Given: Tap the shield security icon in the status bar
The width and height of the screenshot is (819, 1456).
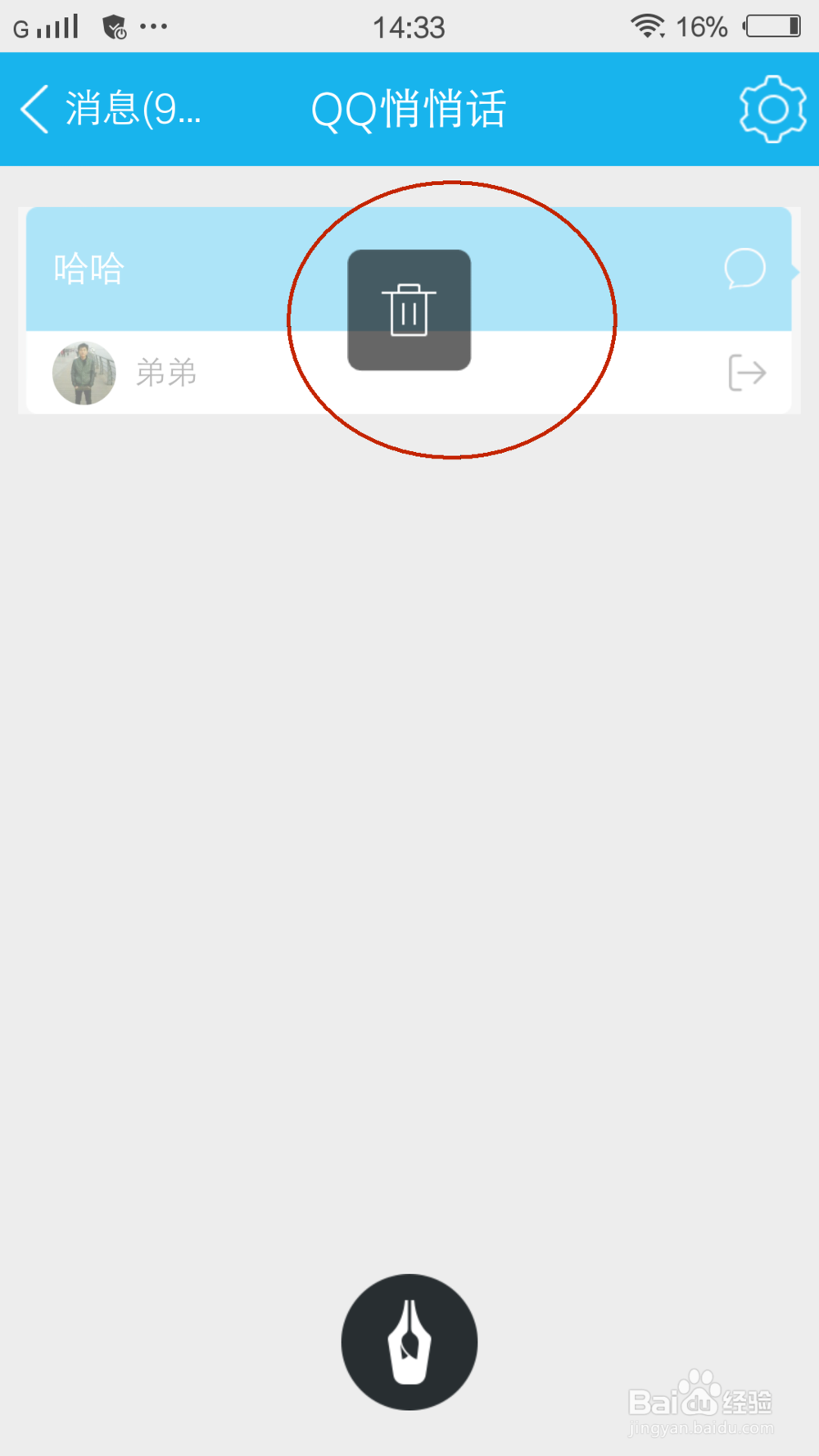Looking at the screenshot, I should [113, 25].
